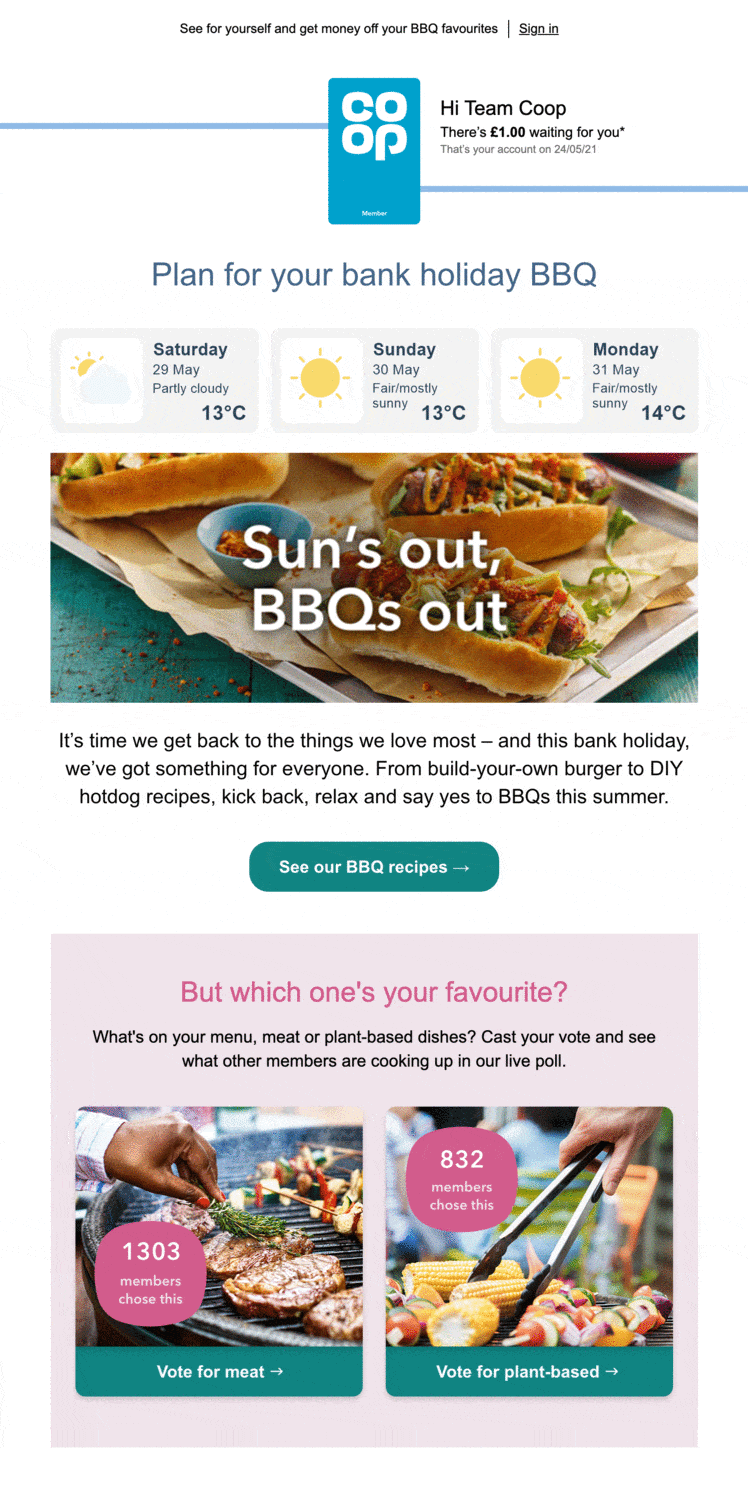Tap the Sign in link
748x1485 pixels.
[x=538, y=29]
